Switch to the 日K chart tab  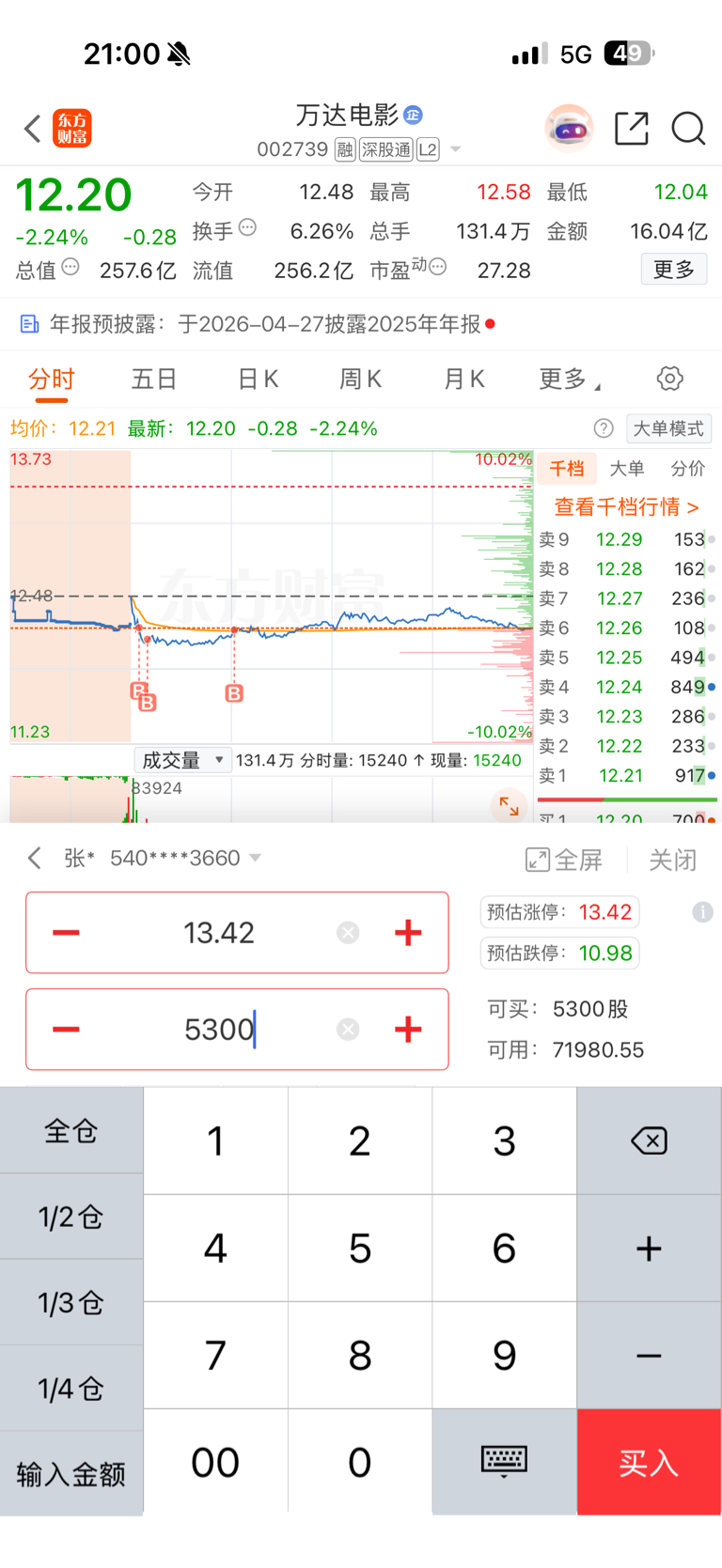point(258,380)
